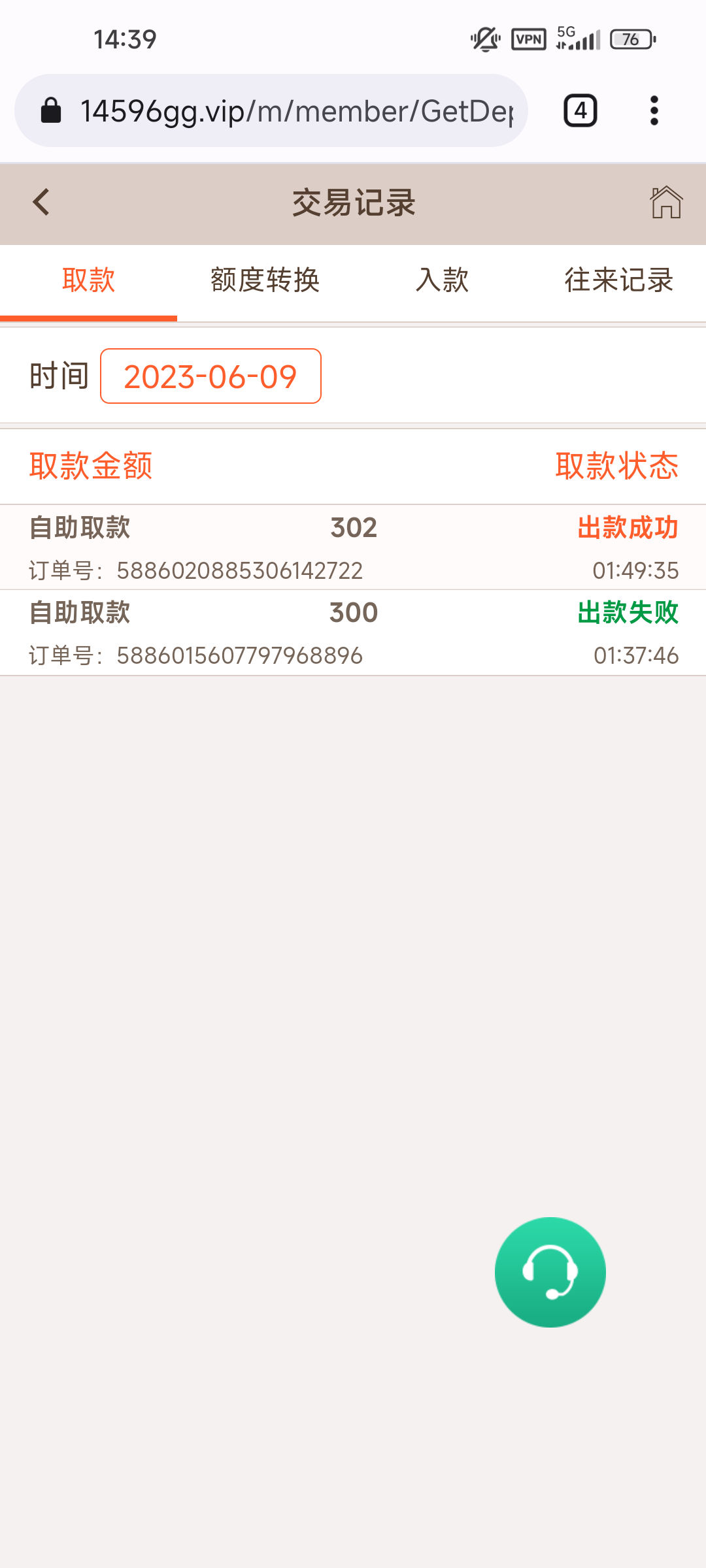706x1568 pixels.
Task: Open the browser tab switcher
Action: (x=580, y=110)
